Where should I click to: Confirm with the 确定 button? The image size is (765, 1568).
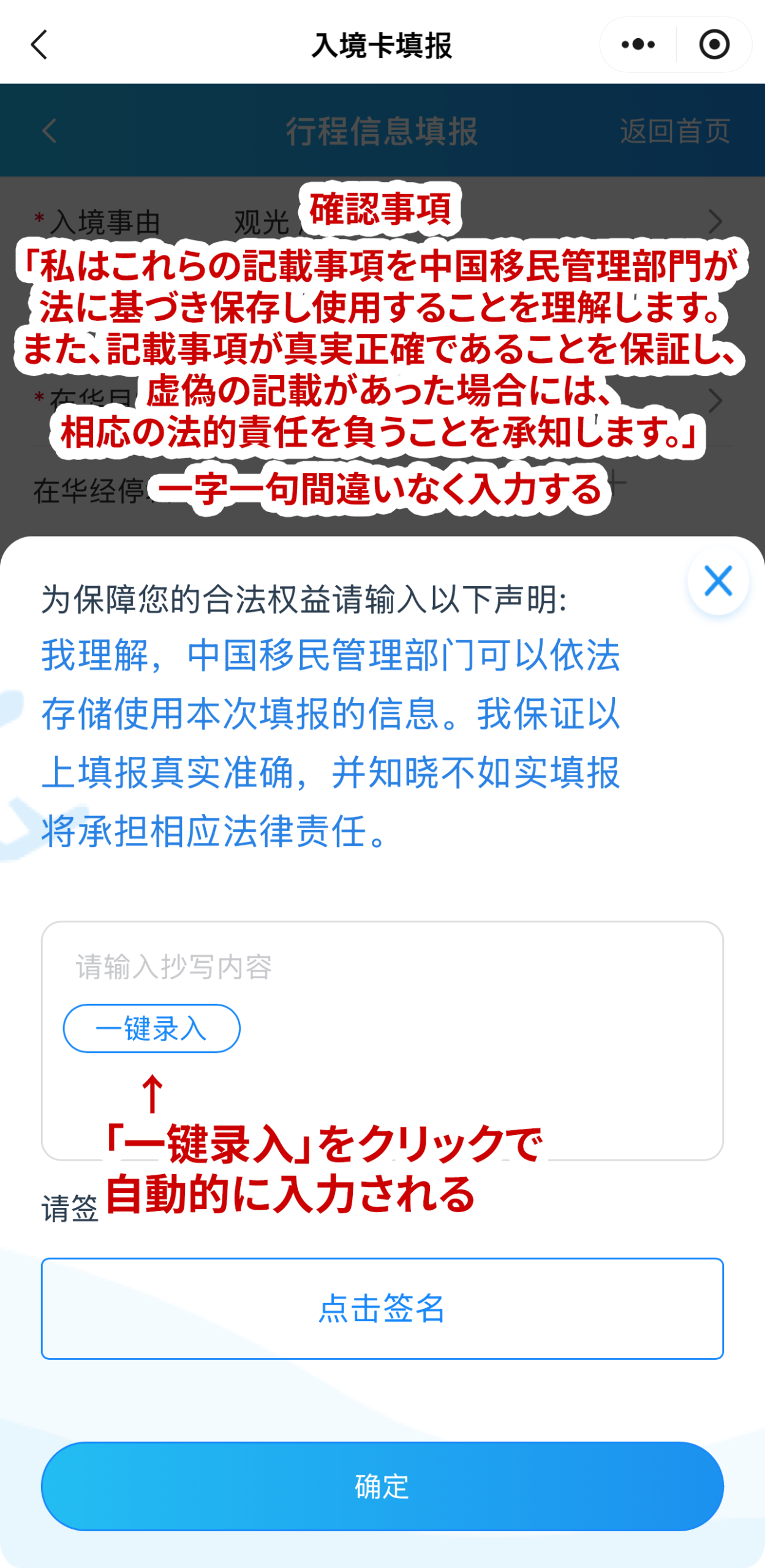click(x=382, y=1486)
